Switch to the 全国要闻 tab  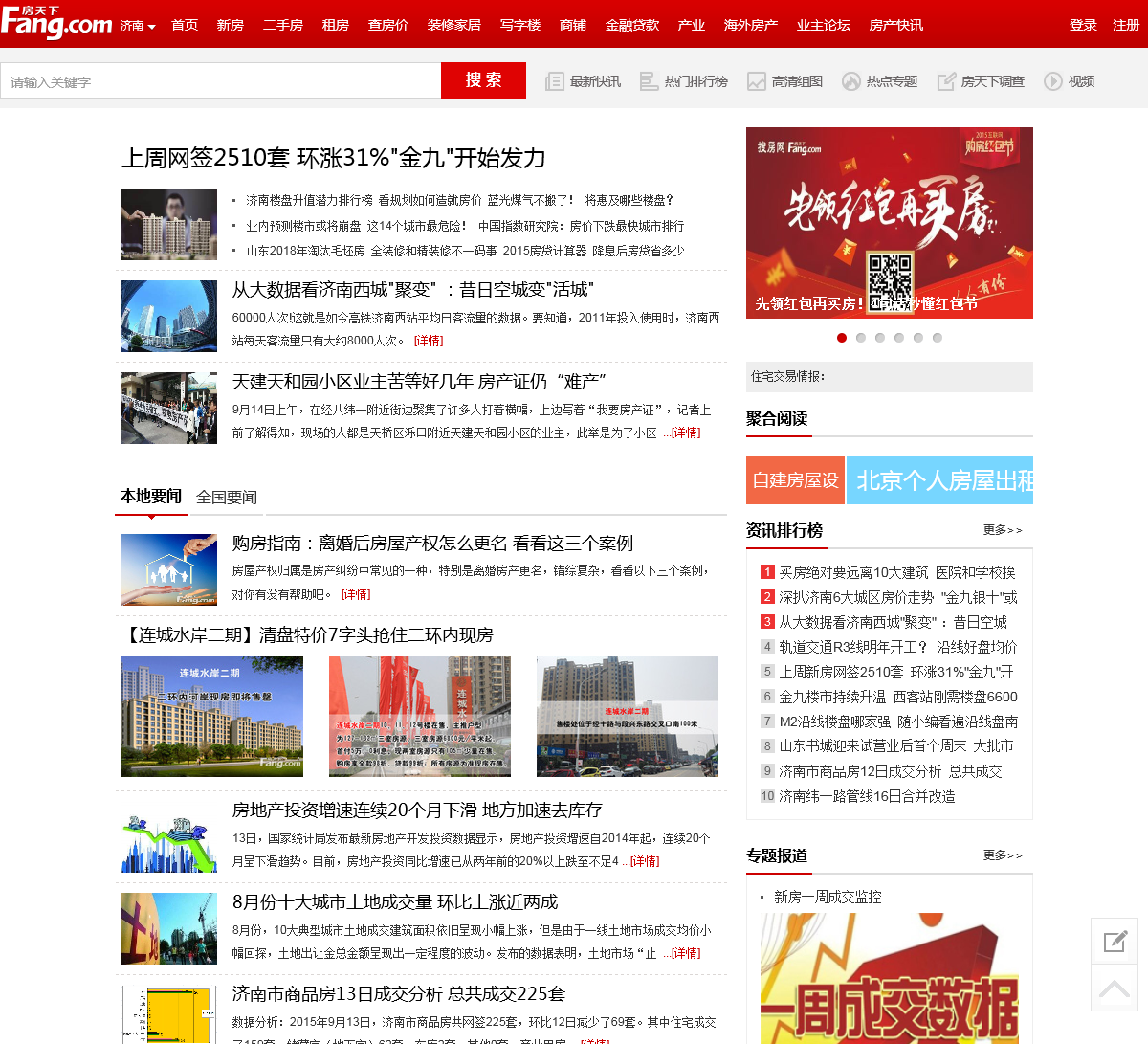point(226,498)
